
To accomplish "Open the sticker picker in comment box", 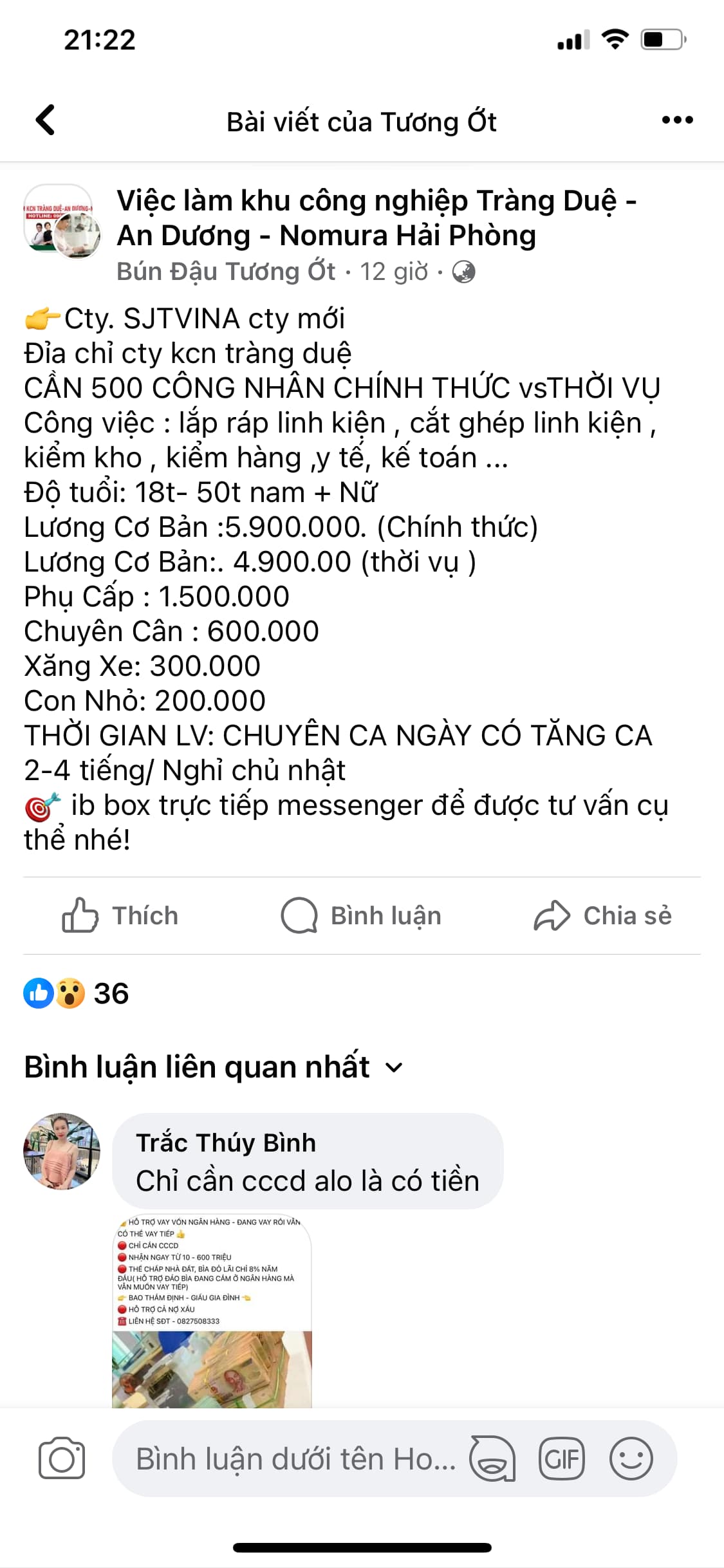I will coord(492,1459).
